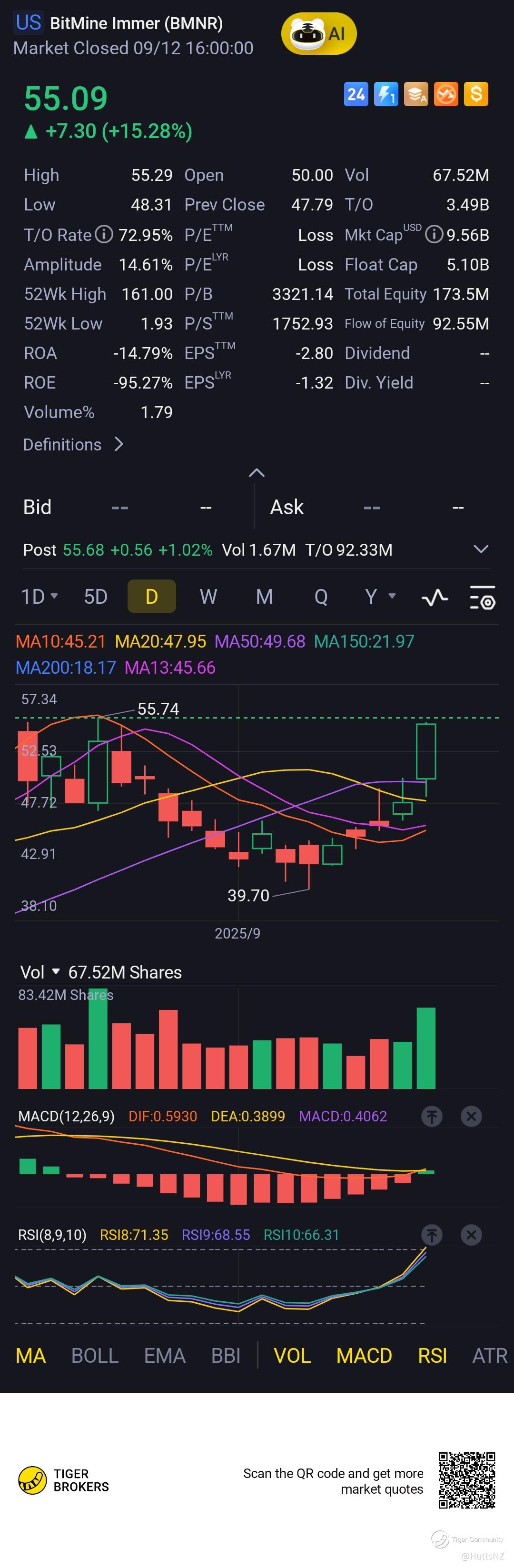The width and height of the screenshot is (514, 1568).
Task: Enable the BOLL indicator
Action: pyautogui.click(x=95, y=1356)
